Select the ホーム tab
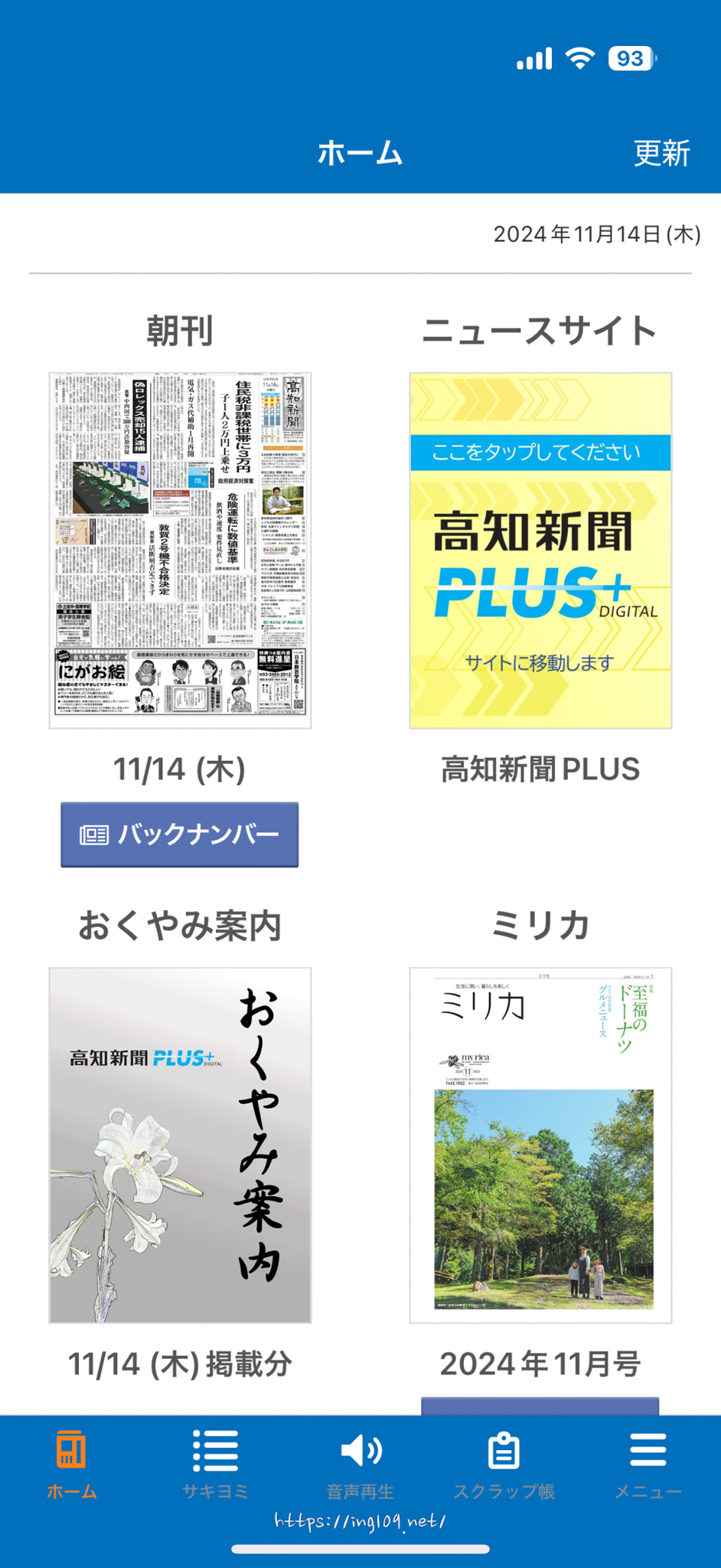Viewport: 721px width, 1568px height. (x=71, y=1463)
